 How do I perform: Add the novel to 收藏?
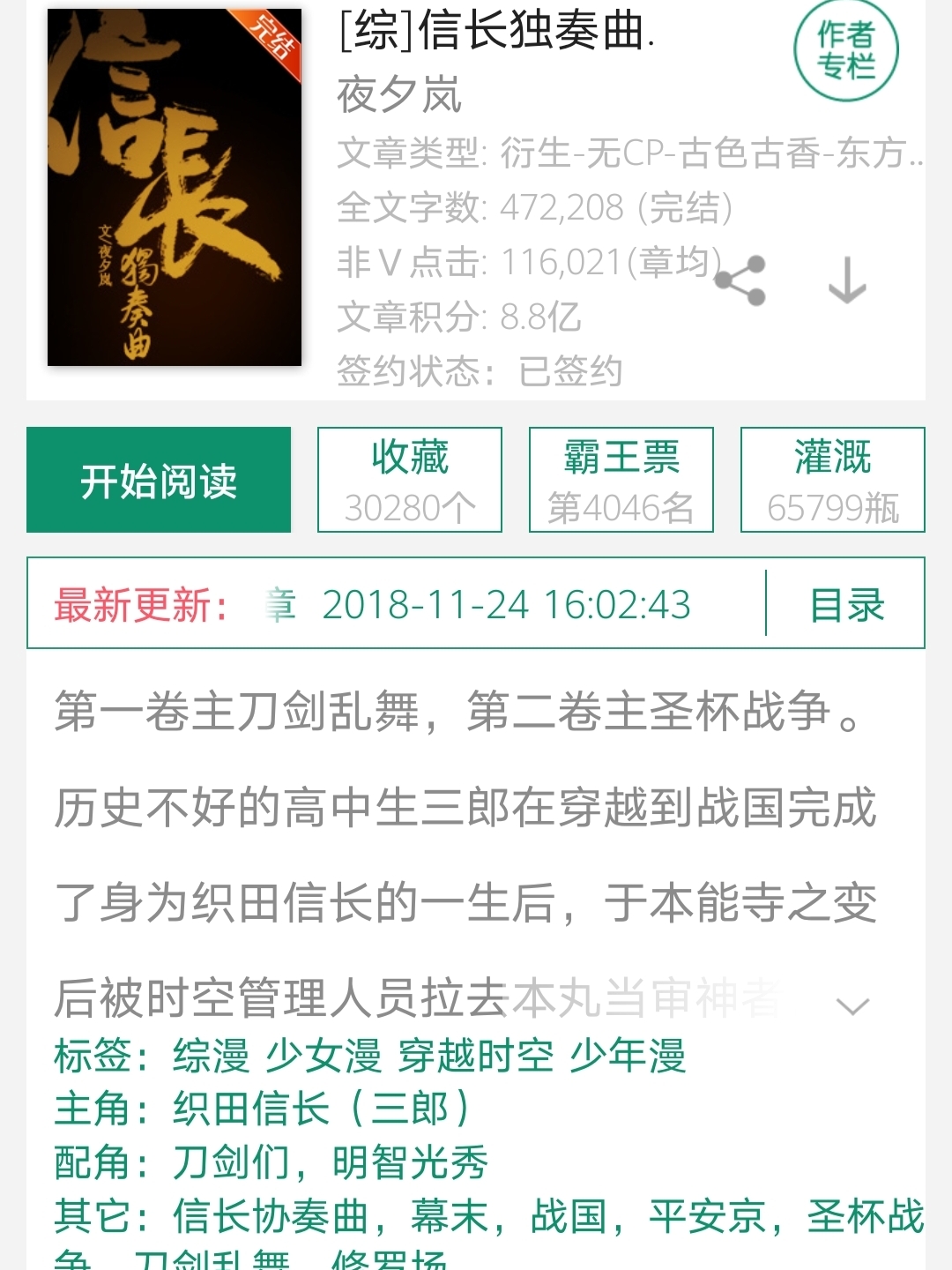[410, 480]
